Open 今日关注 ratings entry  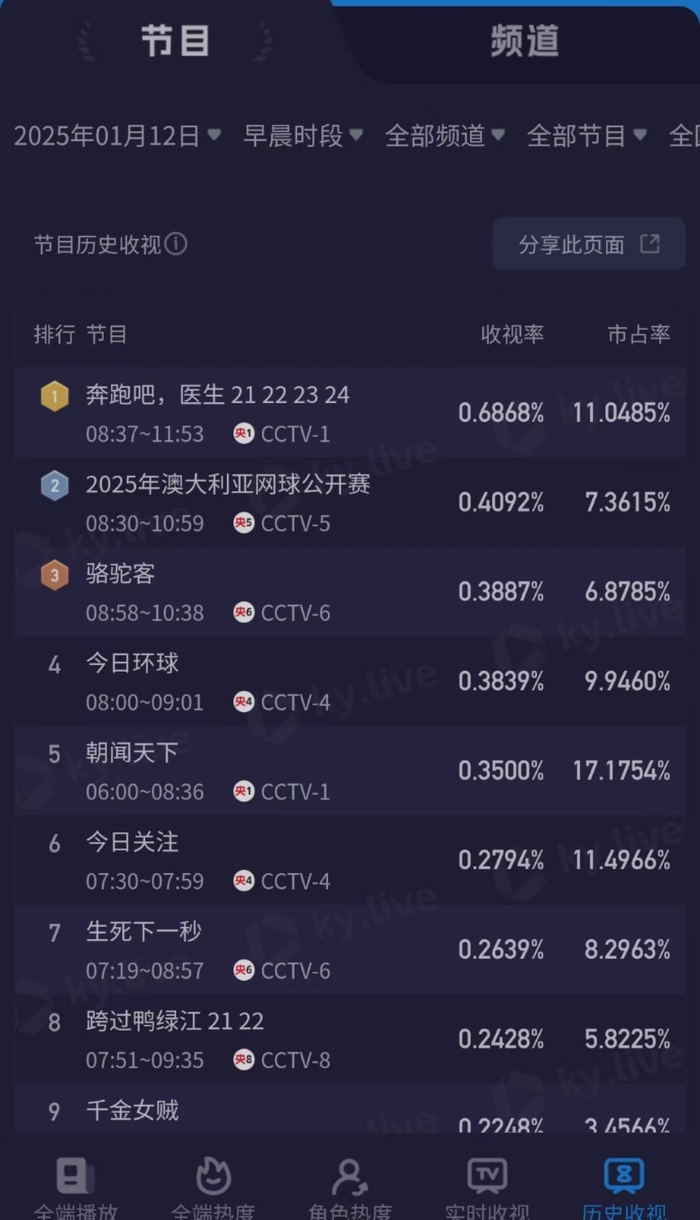pos(350,861)
